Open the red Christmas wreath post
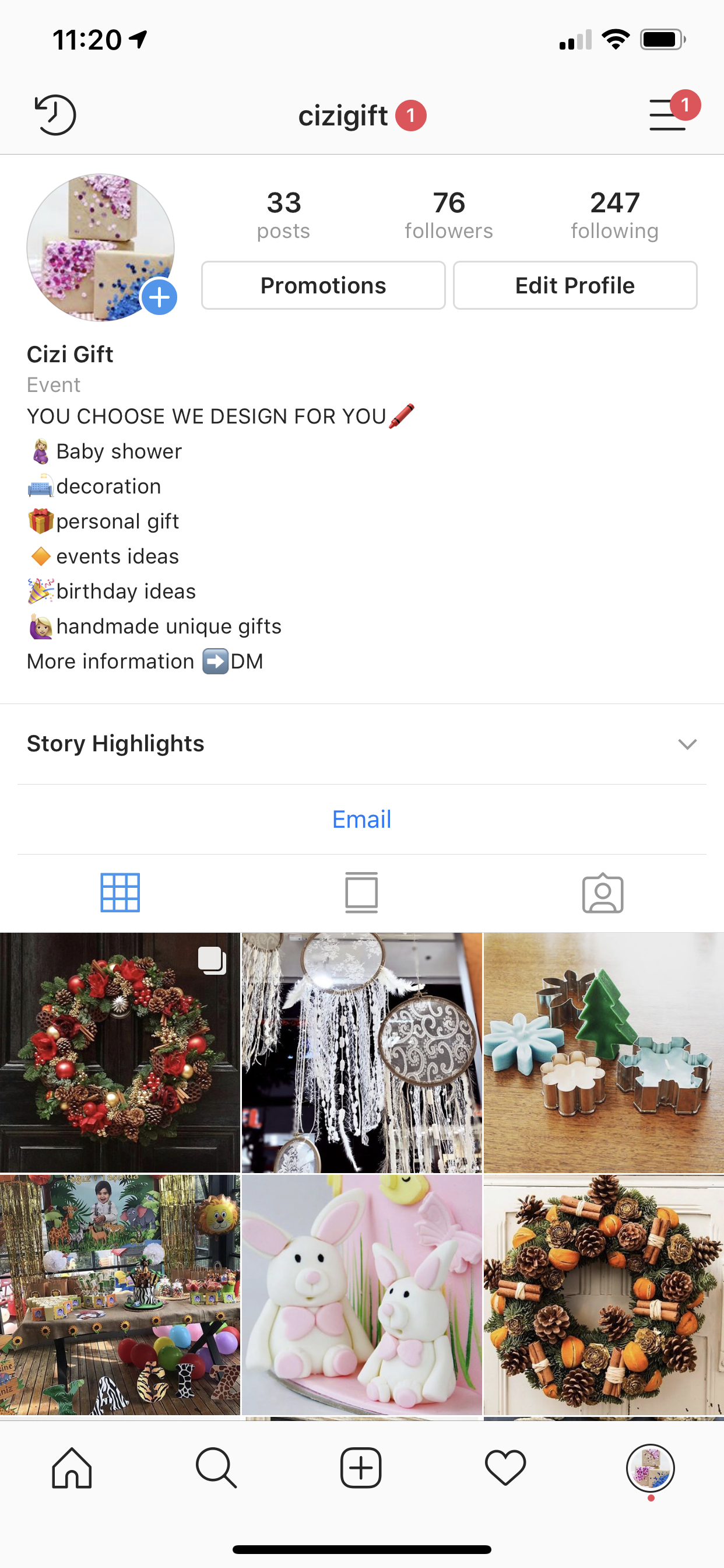The height and width of the screenshot is (1568, 724). pyautogui.click(x=120, y=1052)
